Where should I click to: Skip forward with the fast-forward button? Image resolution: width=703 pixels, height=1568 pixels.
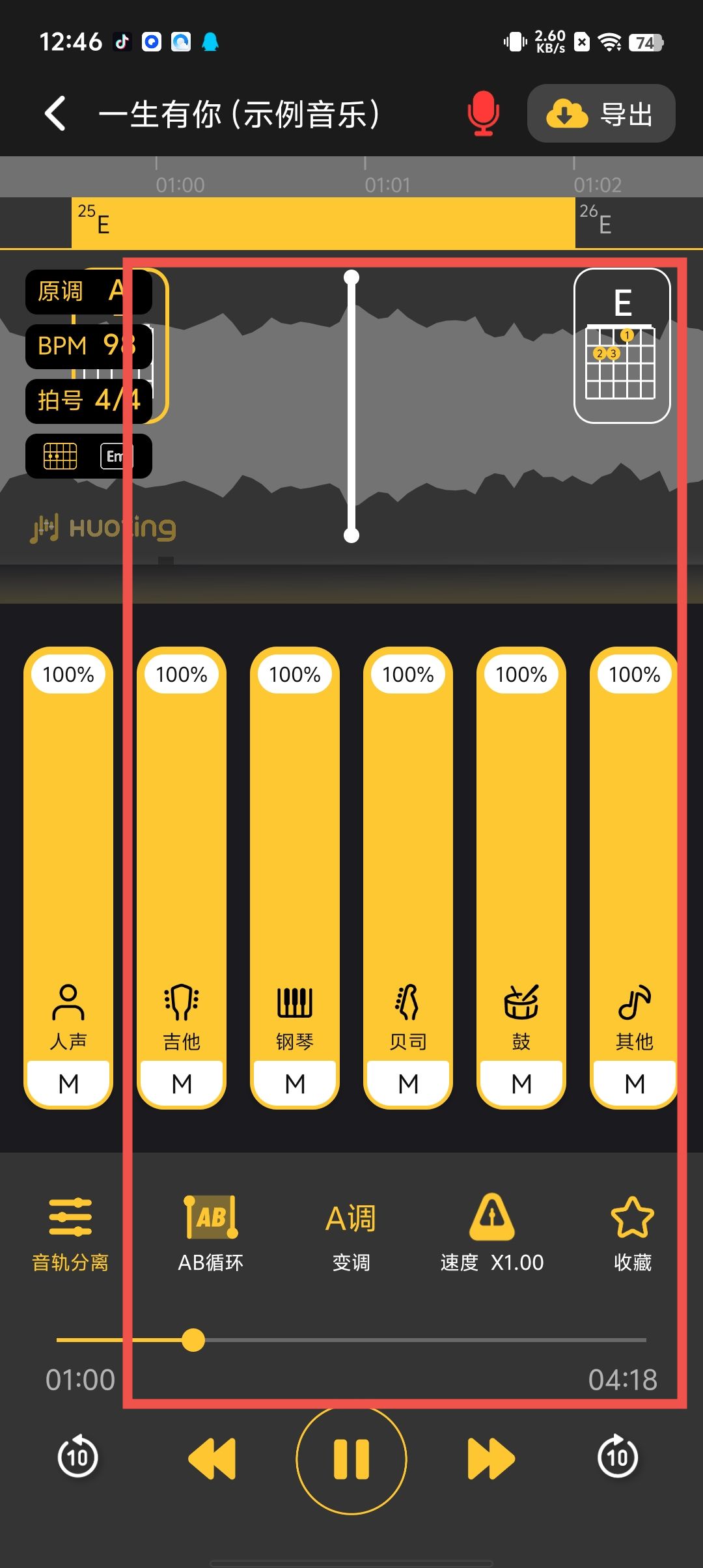coord(491,1459)
